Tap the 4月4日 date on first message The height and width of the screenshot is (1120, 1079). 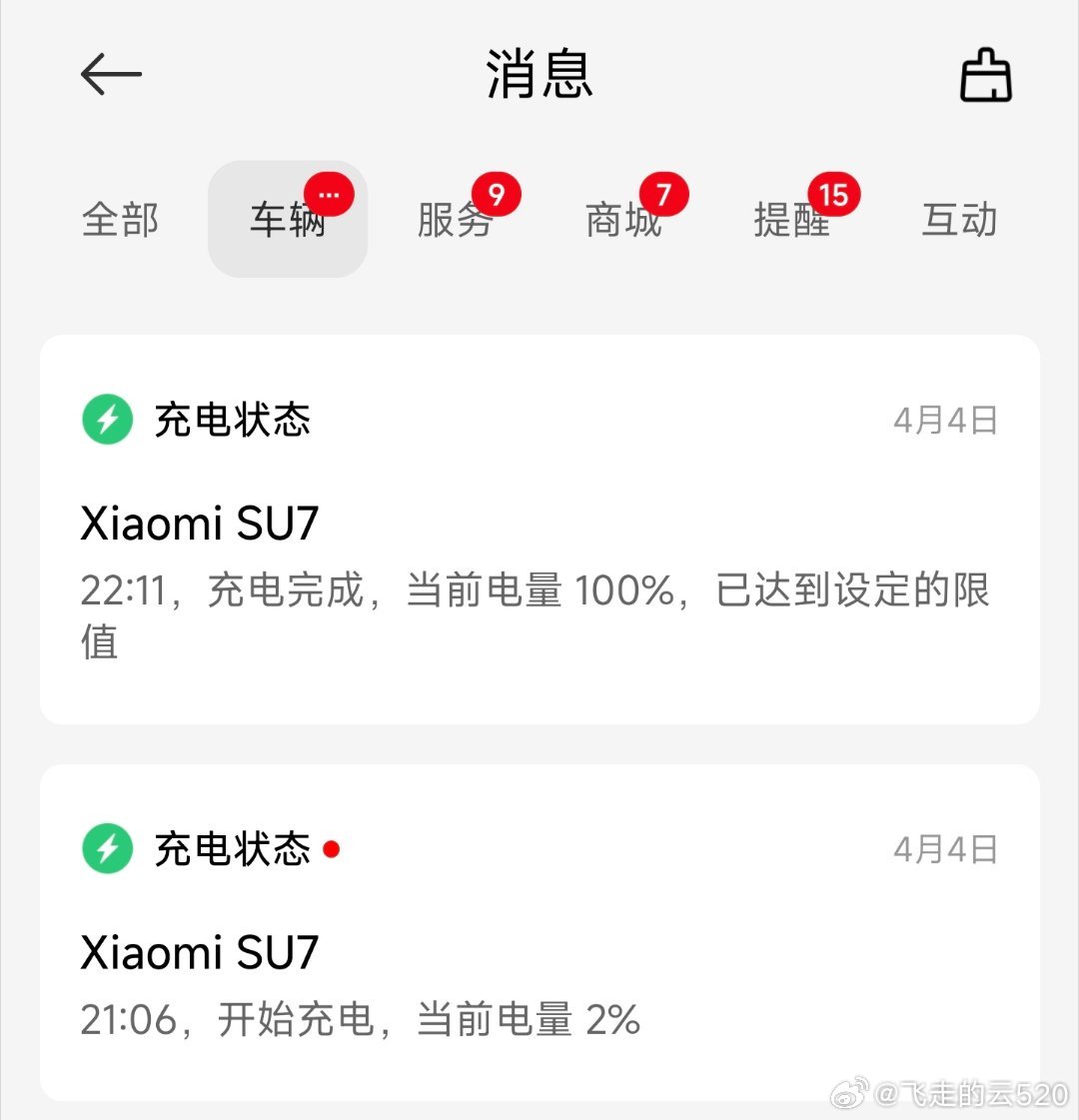pos(944,420)
